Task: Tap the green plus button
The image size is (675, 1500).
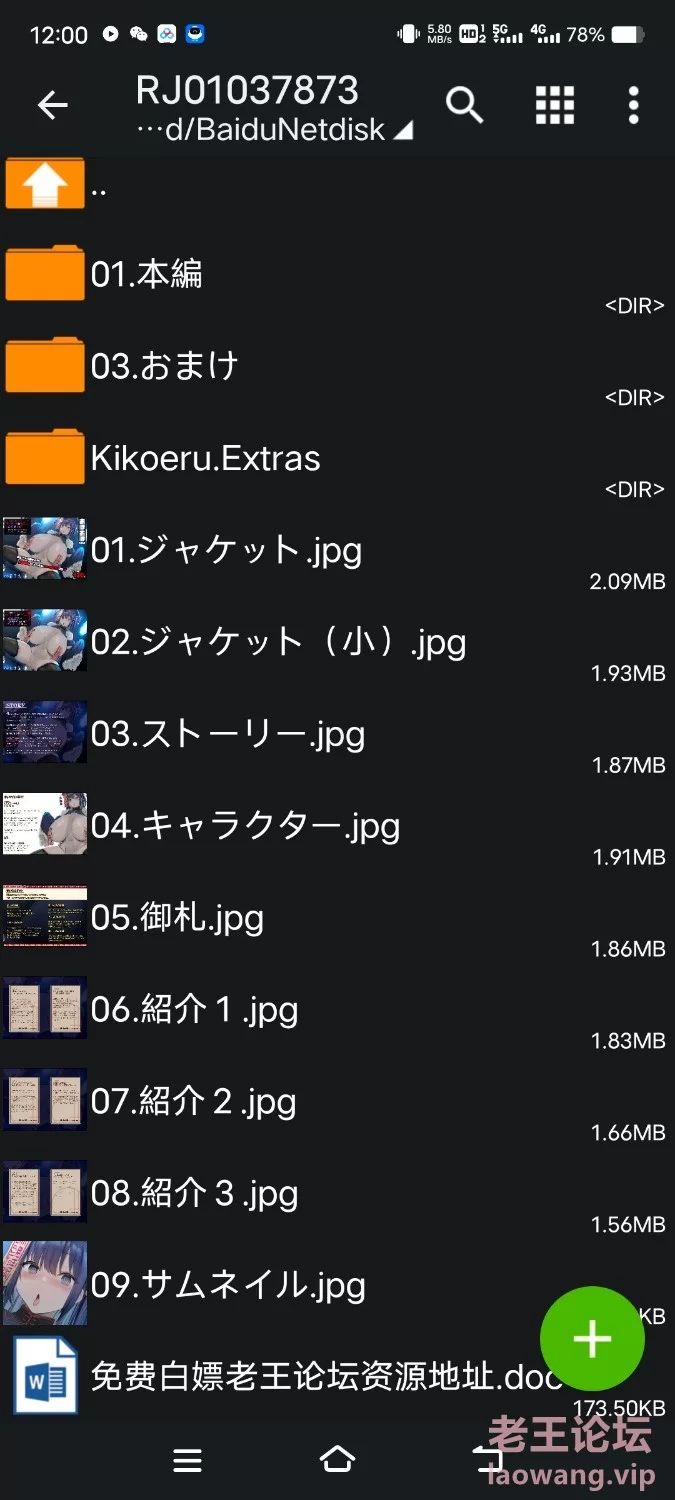Action: (592, 1338)
